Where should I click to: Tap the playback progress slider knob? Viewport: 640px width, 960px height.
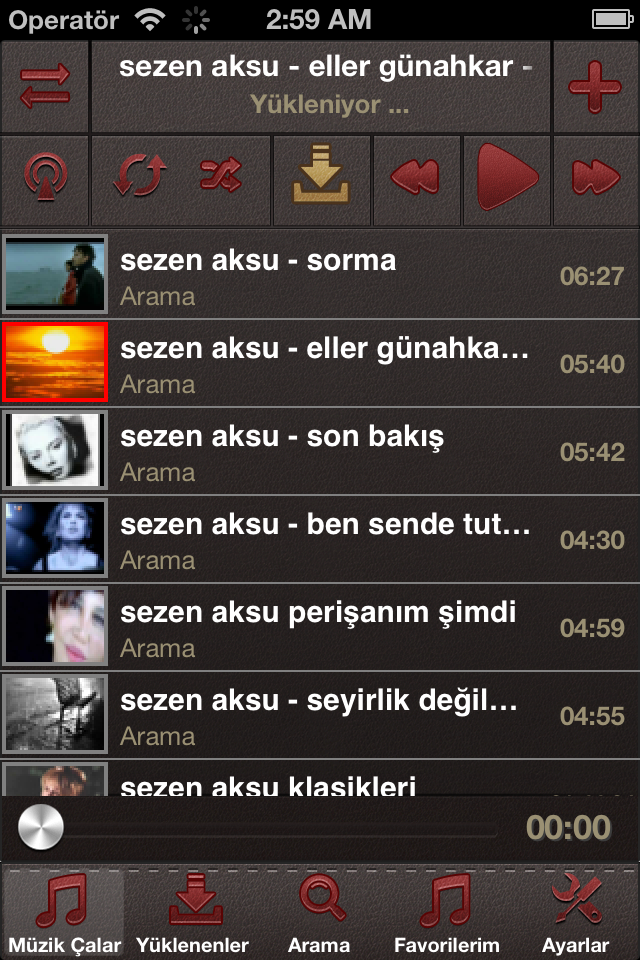(41, 828)
